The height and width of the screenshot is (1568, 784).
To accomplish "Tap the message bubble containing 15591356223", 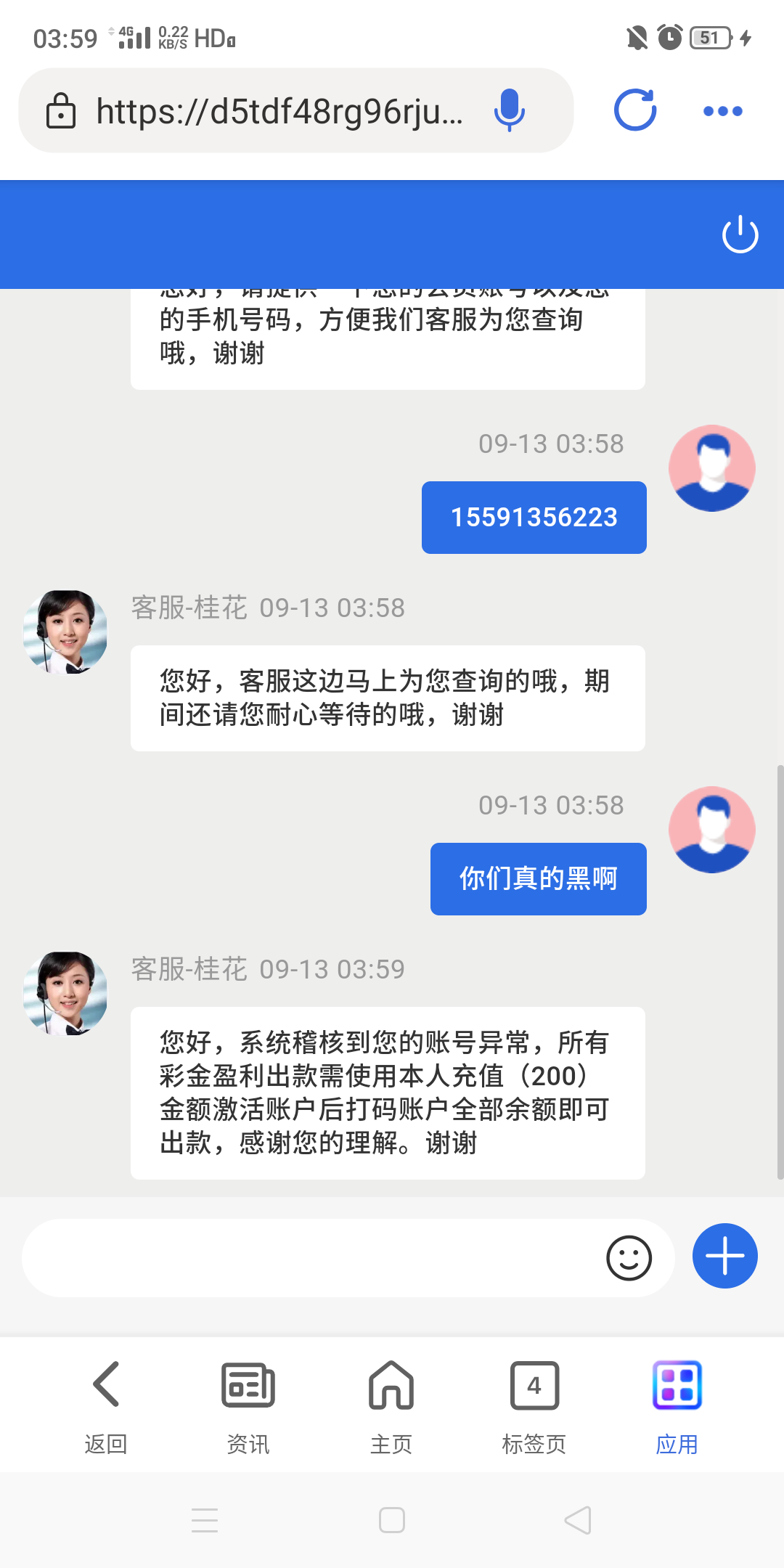I will point(534,517).
